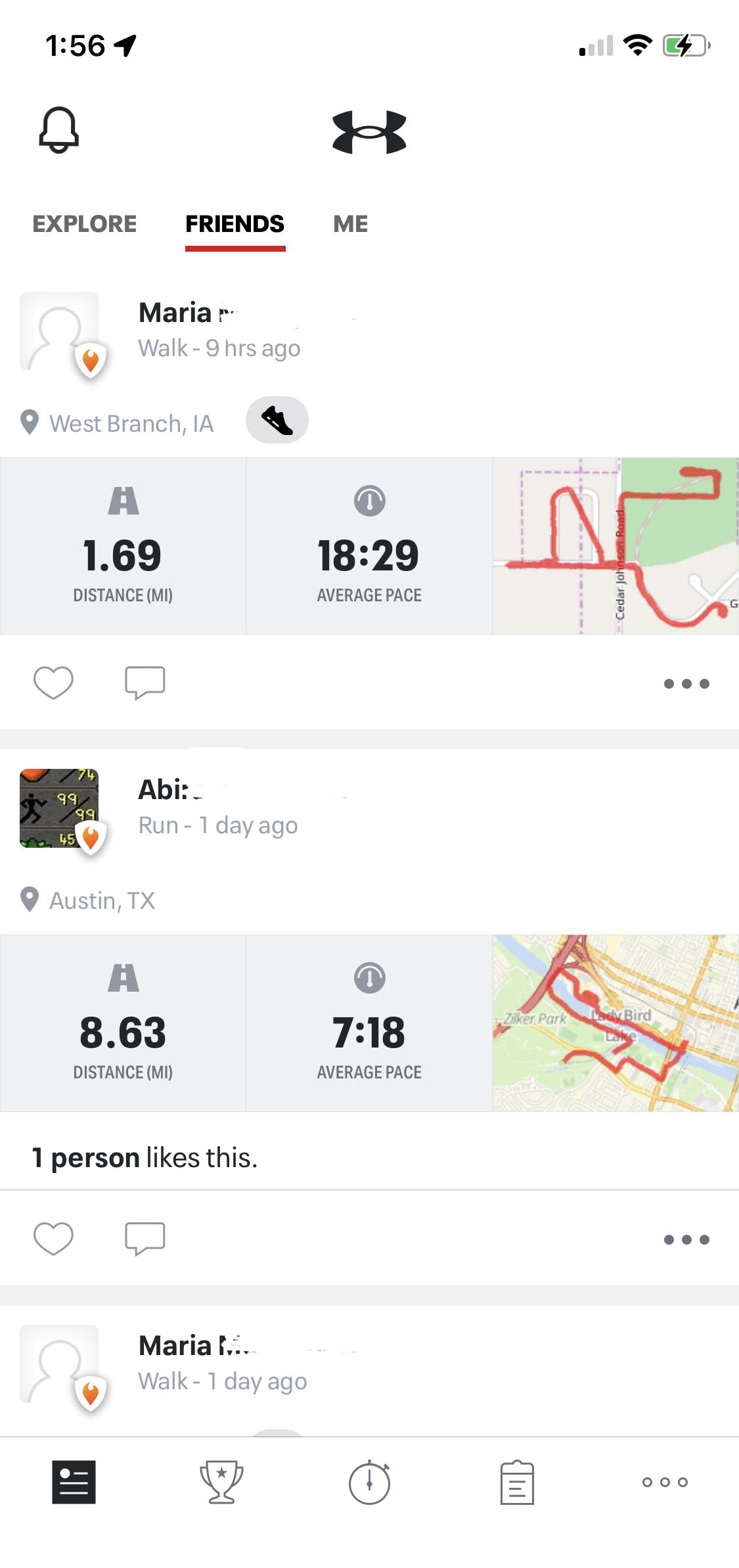
Task: Open more options for Austin run
Action: point(686,1239)
